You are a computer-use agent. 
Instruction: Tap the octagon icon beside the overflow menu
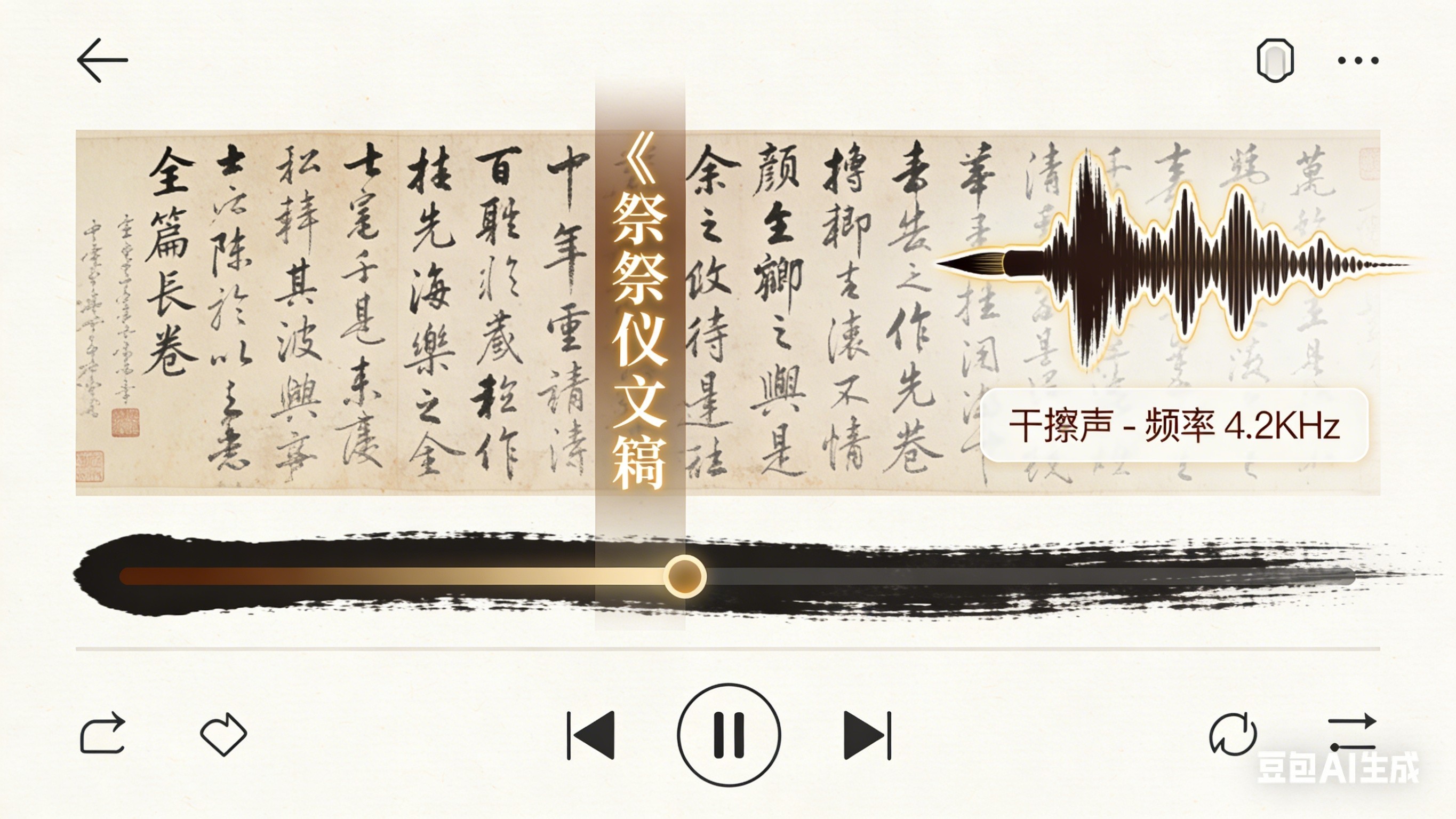click(x=1275, y=60)
